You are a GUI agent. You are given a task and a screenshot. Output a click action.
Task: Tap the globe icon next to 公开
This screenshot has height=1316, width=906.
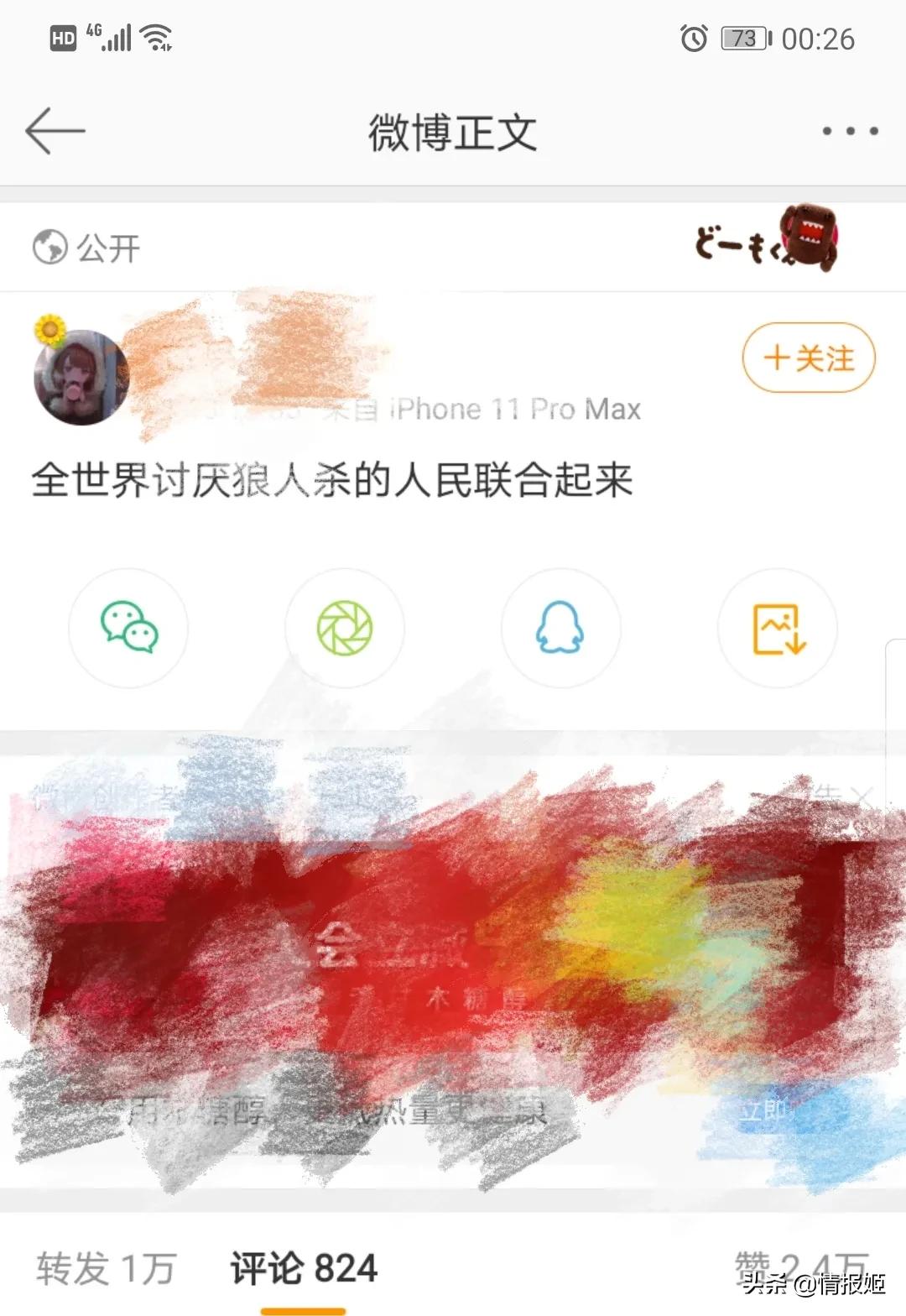(x=49, y=246)
